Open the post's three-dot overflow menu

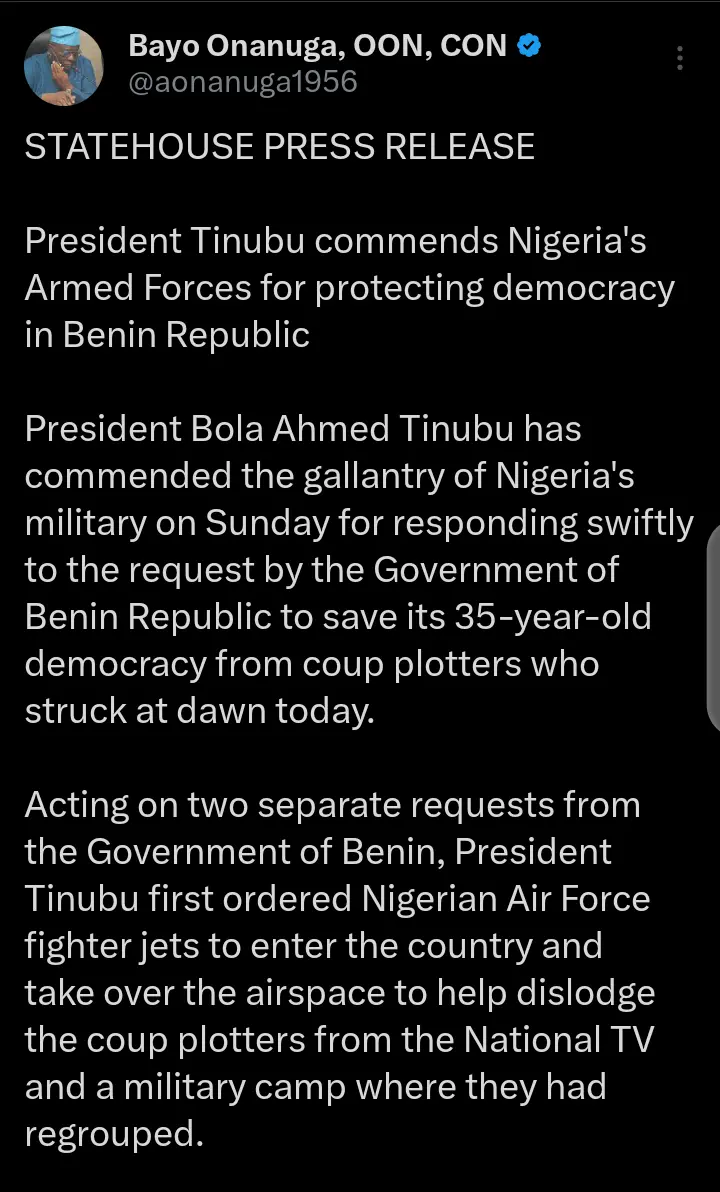[680, 58]
